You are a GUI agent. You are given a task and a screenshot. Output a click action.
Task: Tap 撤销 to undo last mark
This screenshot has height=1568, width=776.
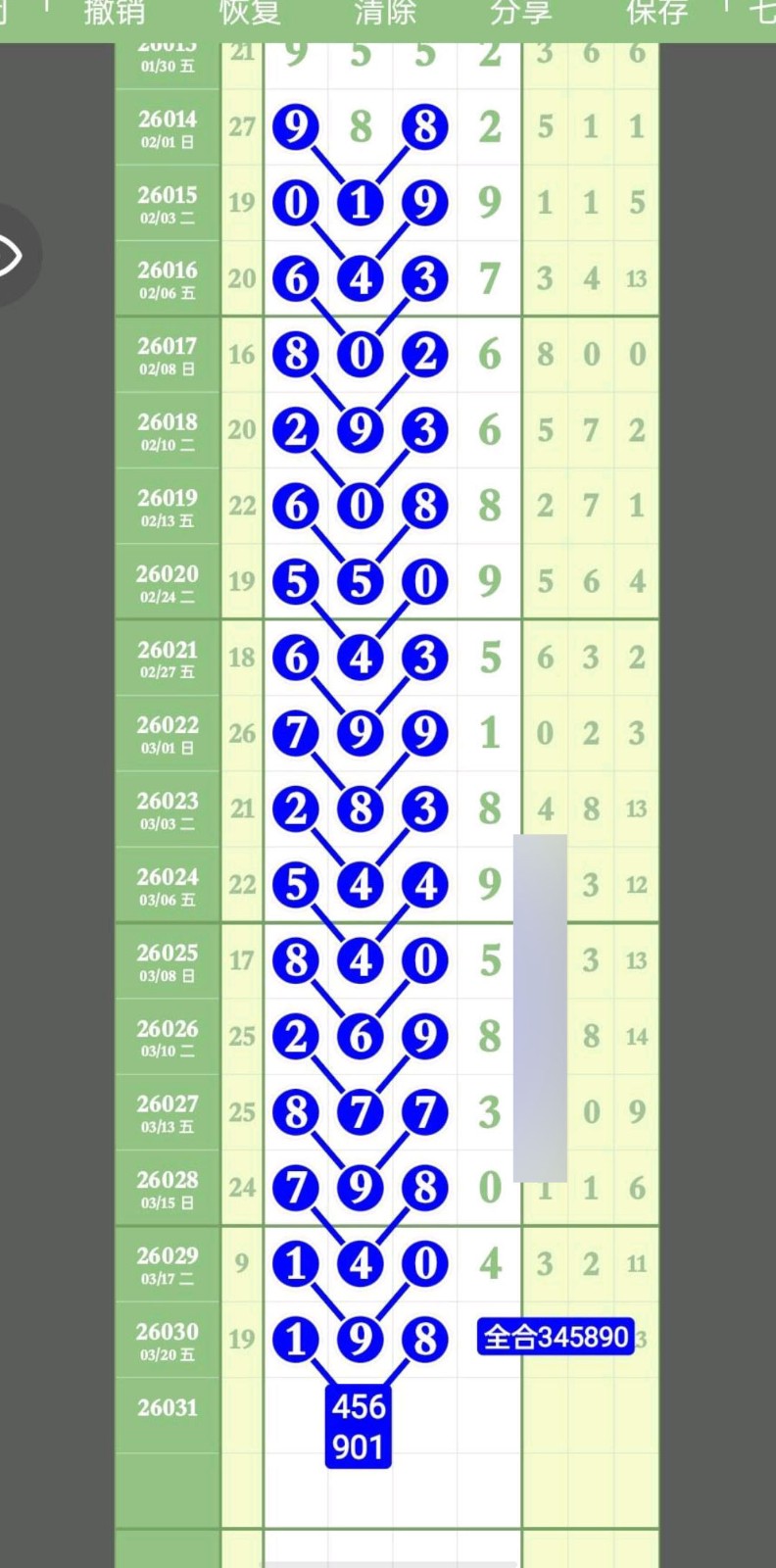(x=114, y=13)
